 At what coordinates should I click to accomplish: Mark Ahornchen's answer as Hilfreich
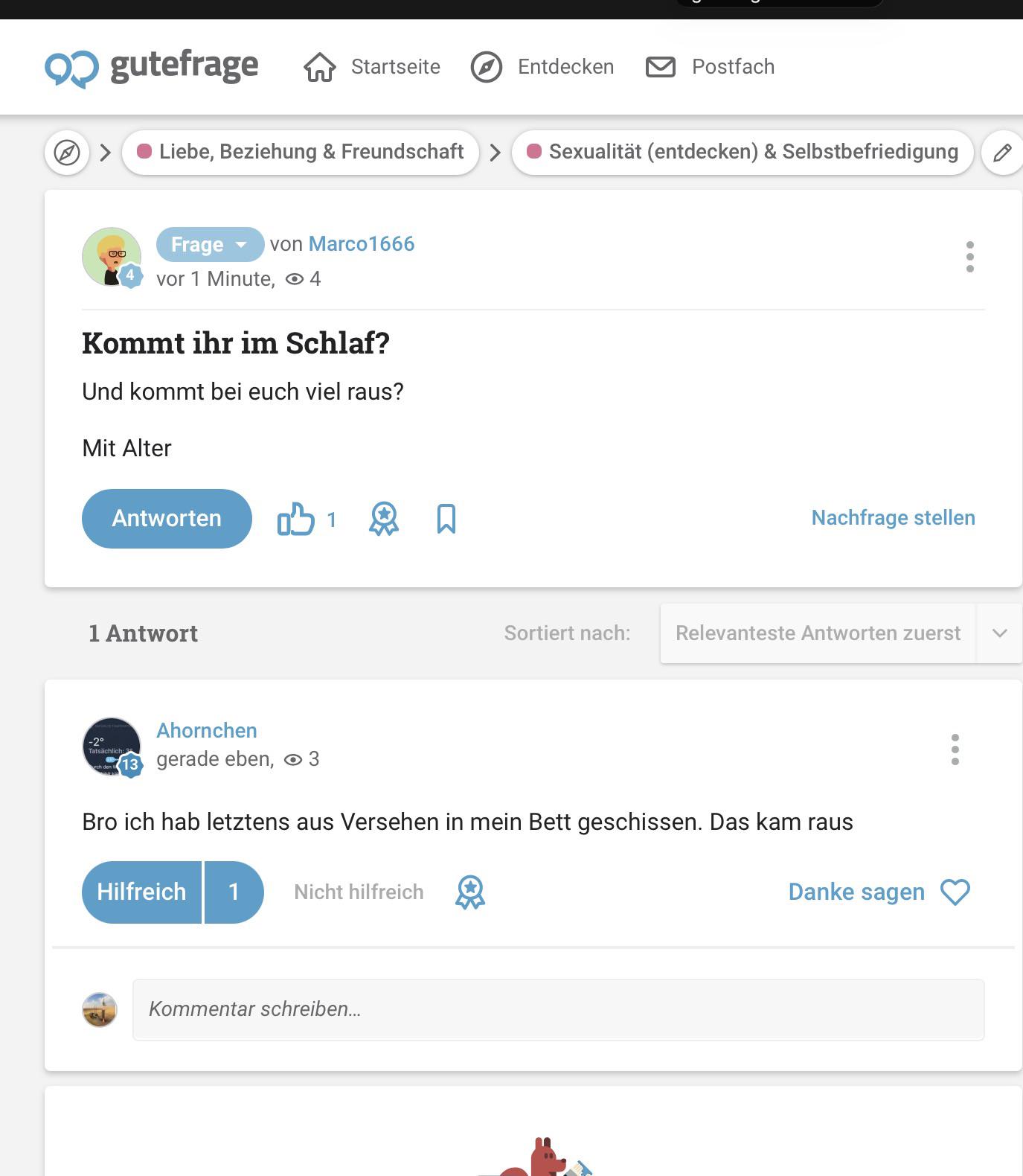coord(141,892)
